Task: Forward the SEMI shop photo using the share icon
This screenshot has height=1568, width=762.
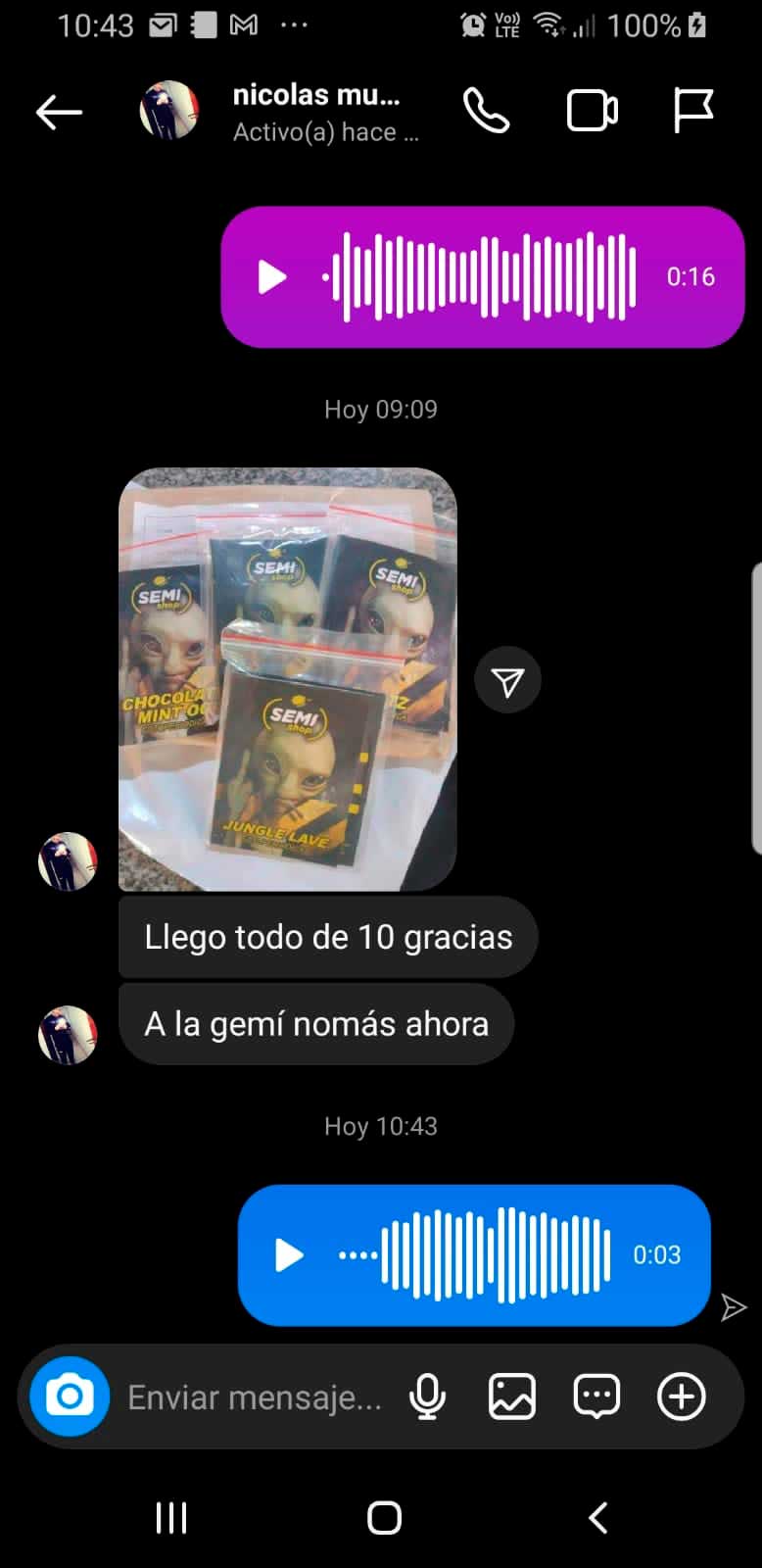Action: pyautogui.click(x=507, y=678)
